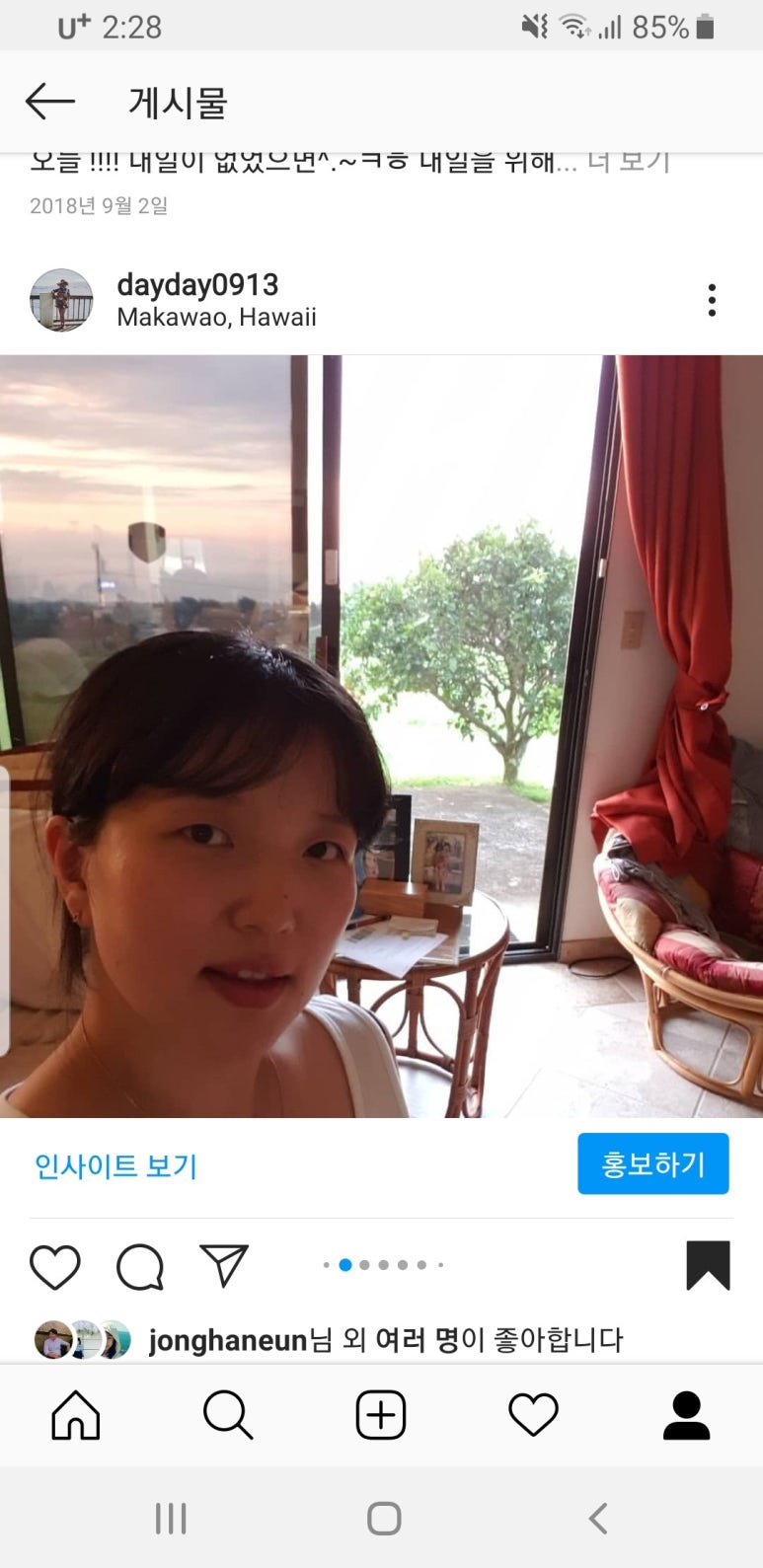Screen dimensions: 763x1568
Task: Expand the caption with 더 보기
Action: pyautogui.click(x=629, y=162)
